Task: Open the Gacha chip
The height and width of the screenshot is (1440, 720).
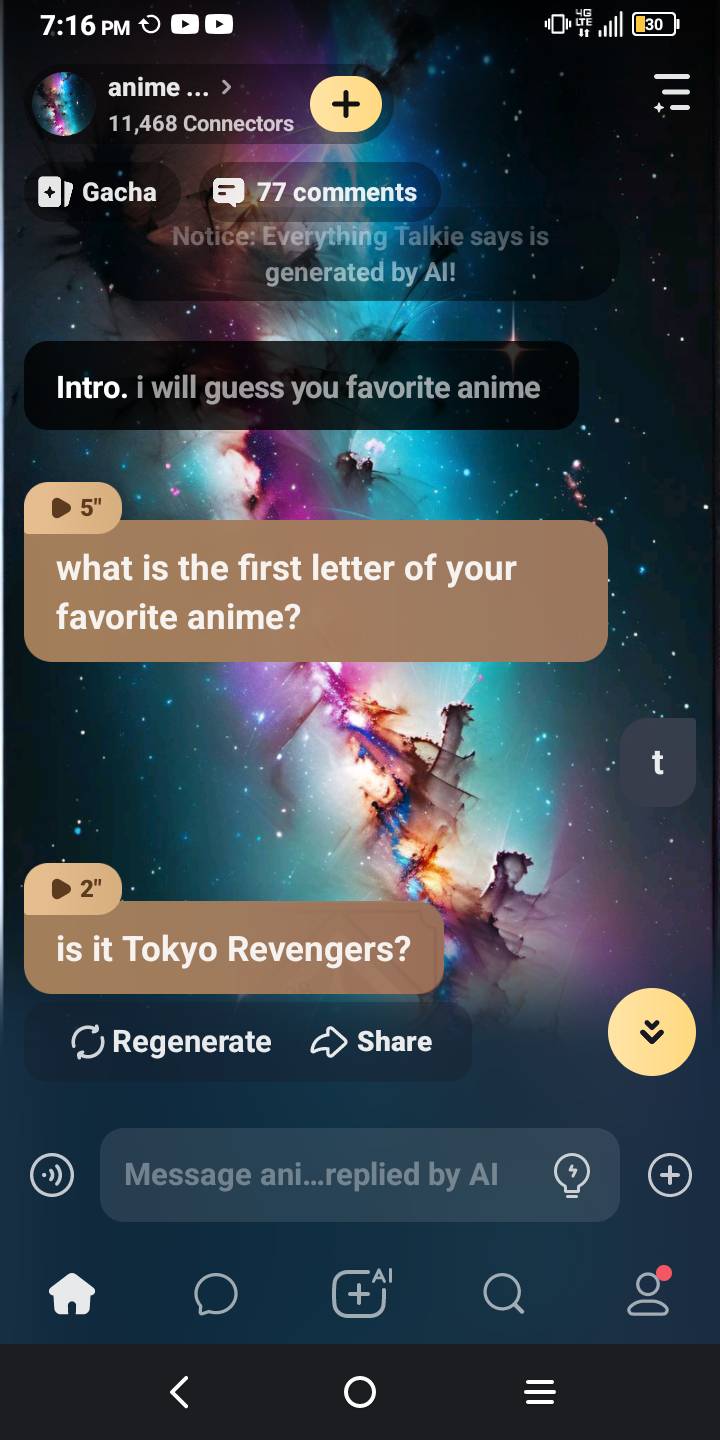Action: (98, 192)
